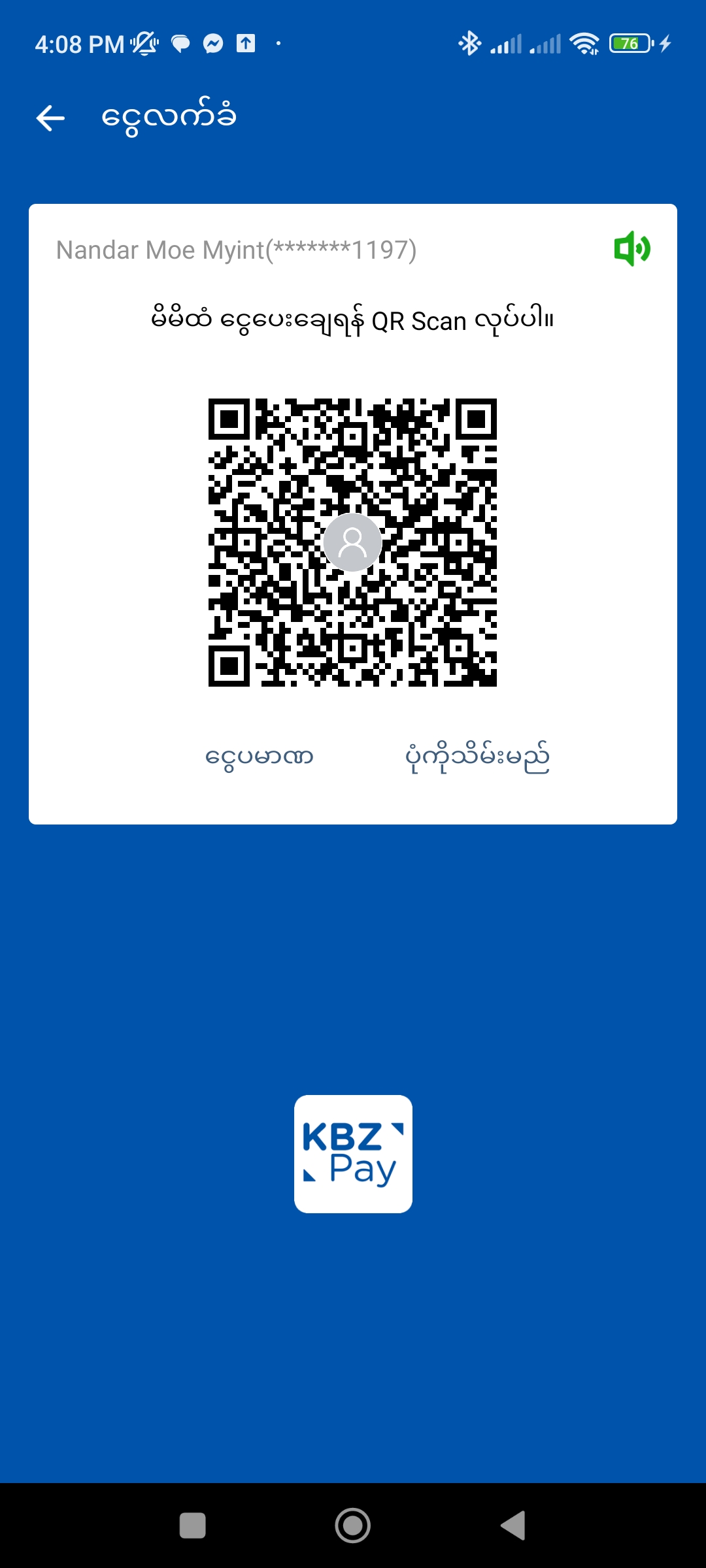Go to the system home screen
The height and width of the screenshot is (1568, 706).
pyautogui.click(x=352, y=1526)
